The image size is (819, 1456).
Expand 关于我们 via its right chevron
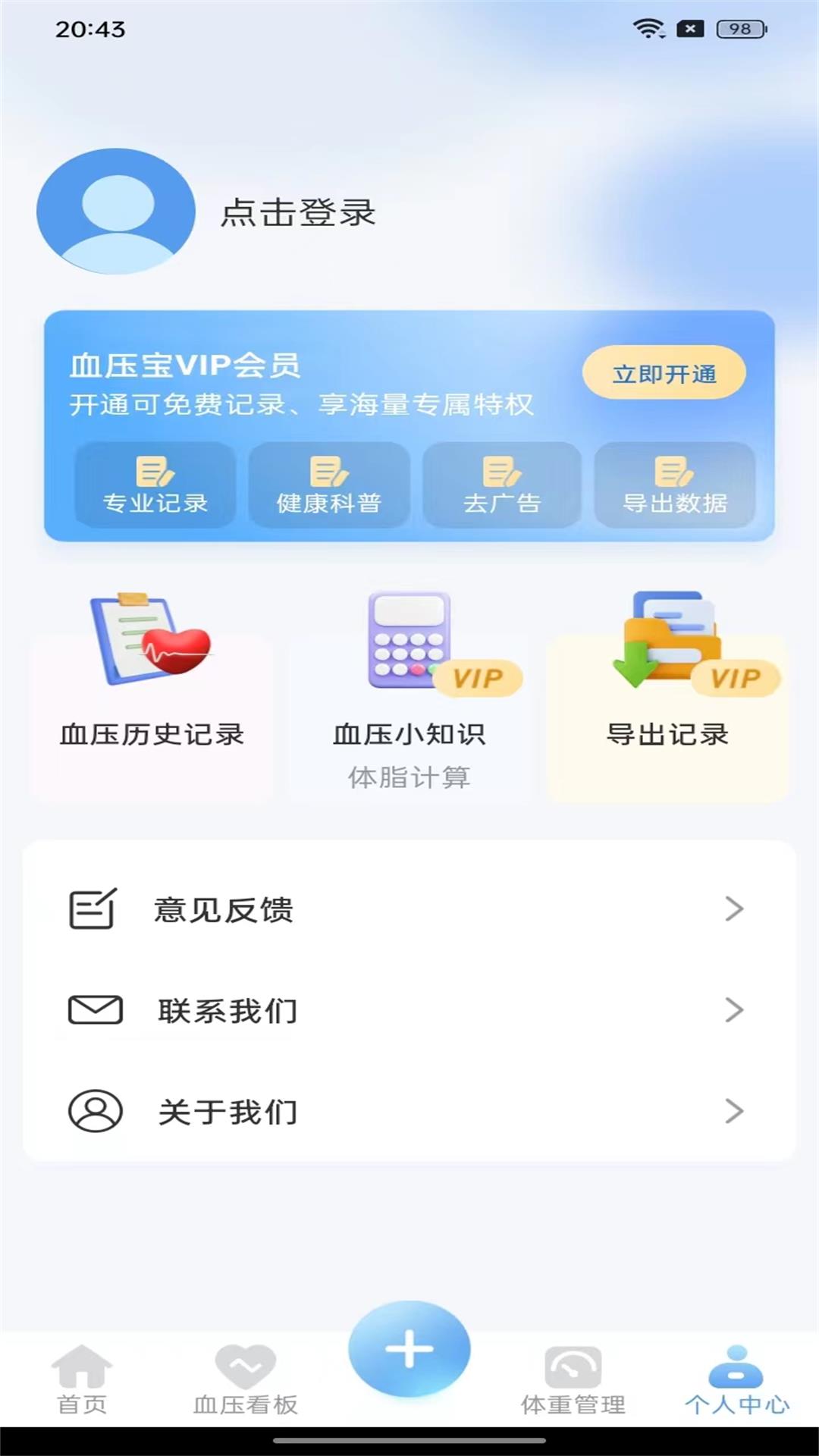pyautogui.click(x=733, y=1112)
